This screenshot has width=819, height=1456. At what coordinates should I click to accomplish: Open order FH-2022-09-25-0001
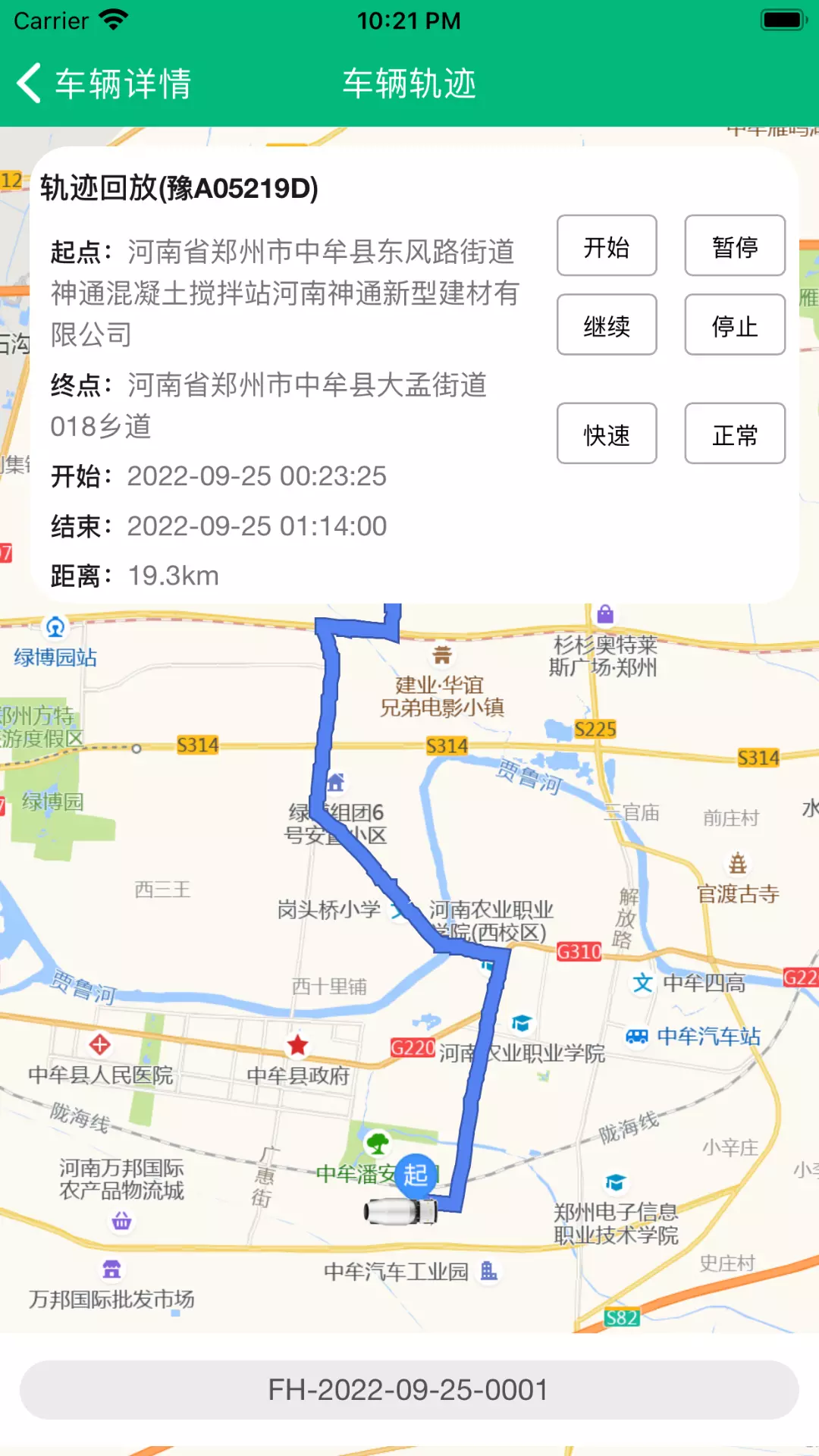(x=409, y=1390)
